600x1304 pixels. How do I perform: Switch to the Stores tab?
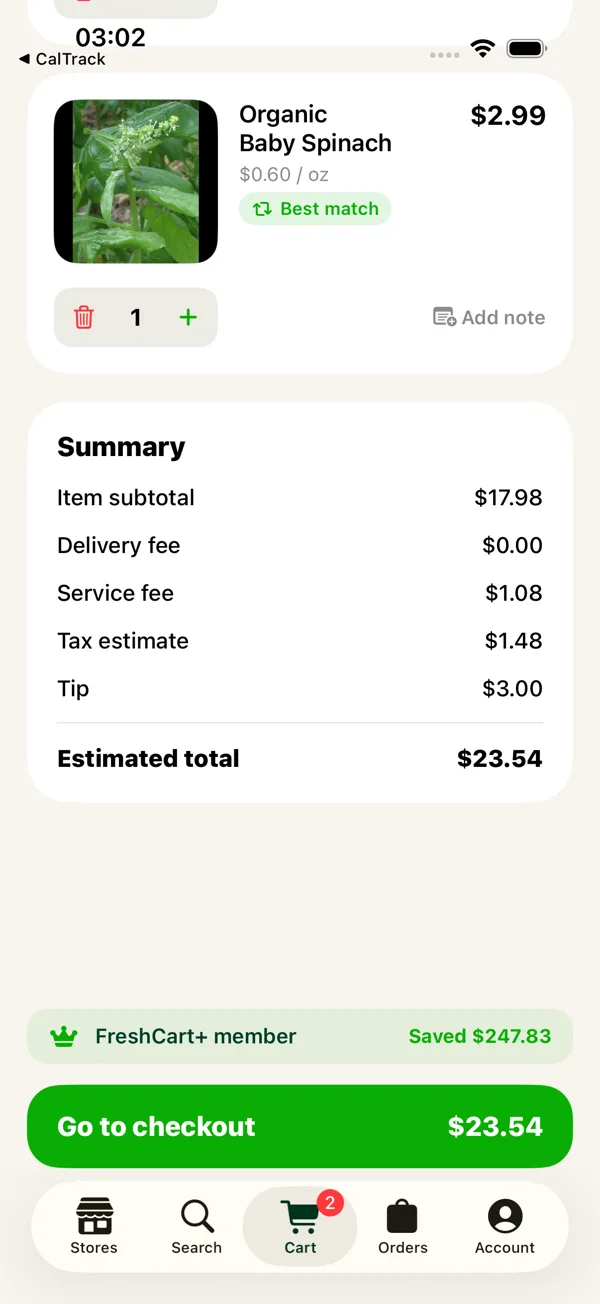[94, 1227]
